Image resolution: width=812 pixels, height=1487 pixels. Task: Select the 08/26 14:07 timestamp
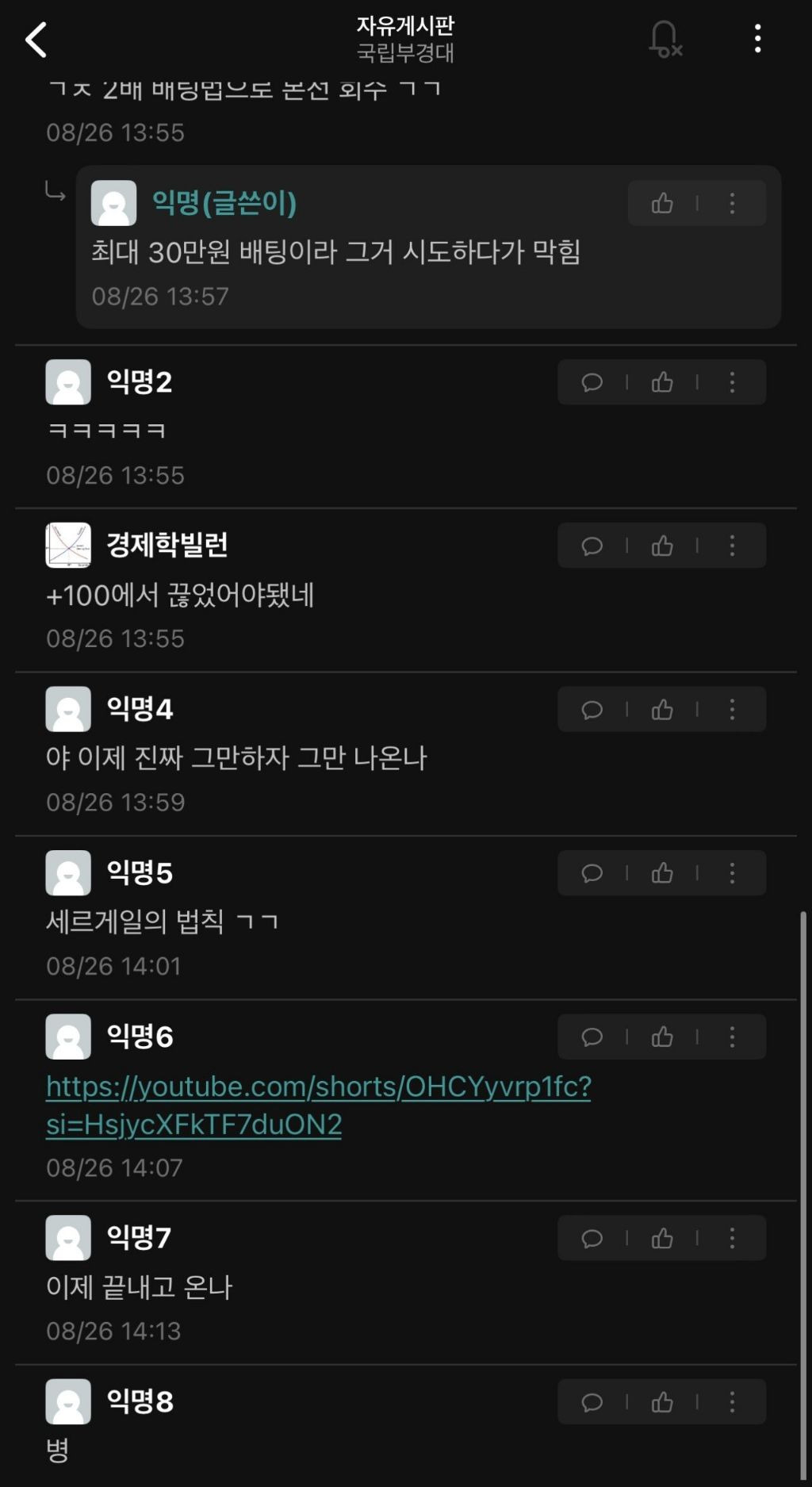[x=113, y=1167]
